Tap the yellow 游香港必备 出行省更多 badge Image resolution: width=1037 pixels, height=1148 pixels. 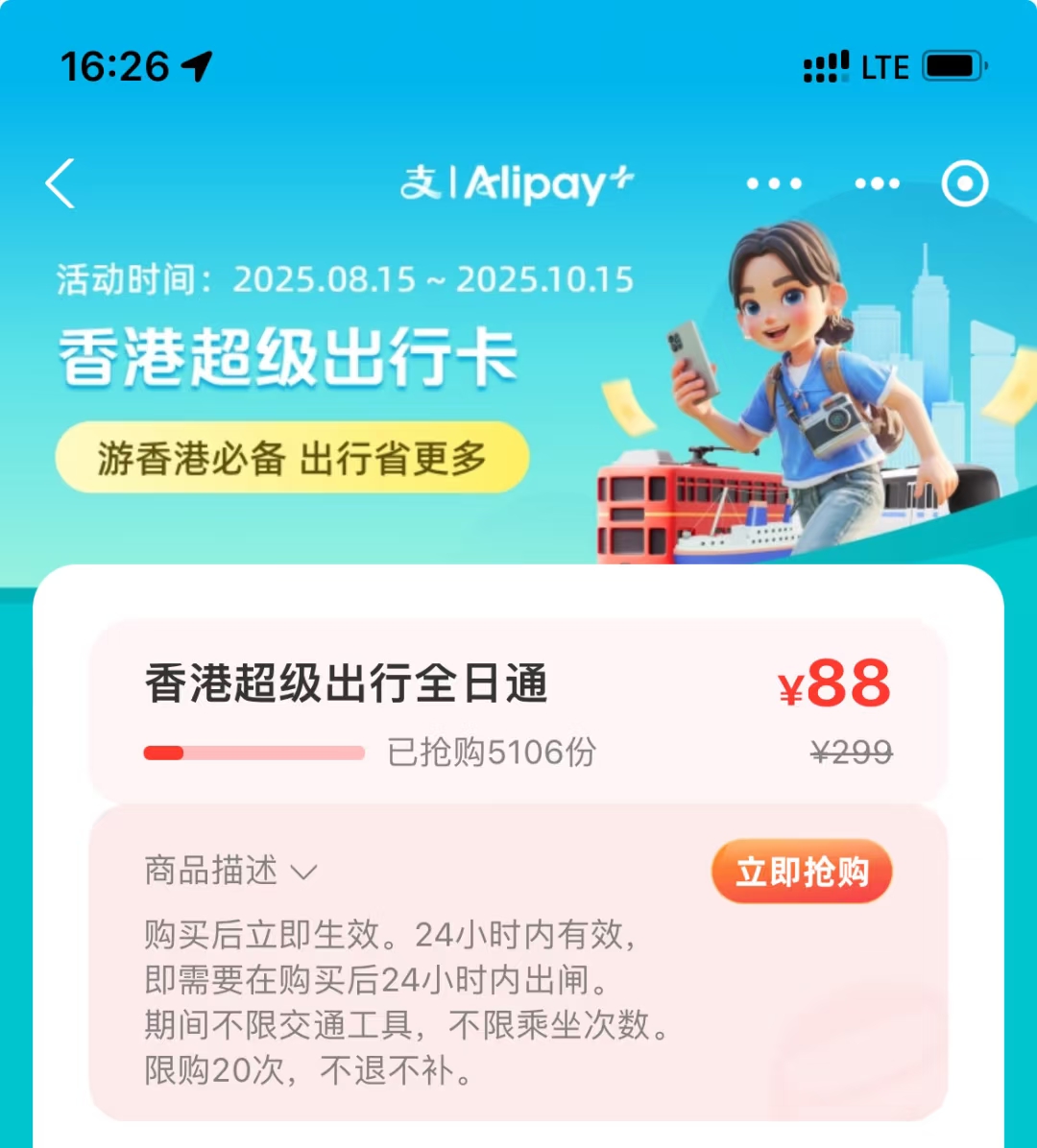pyautogui.click(x=291, y=458)
